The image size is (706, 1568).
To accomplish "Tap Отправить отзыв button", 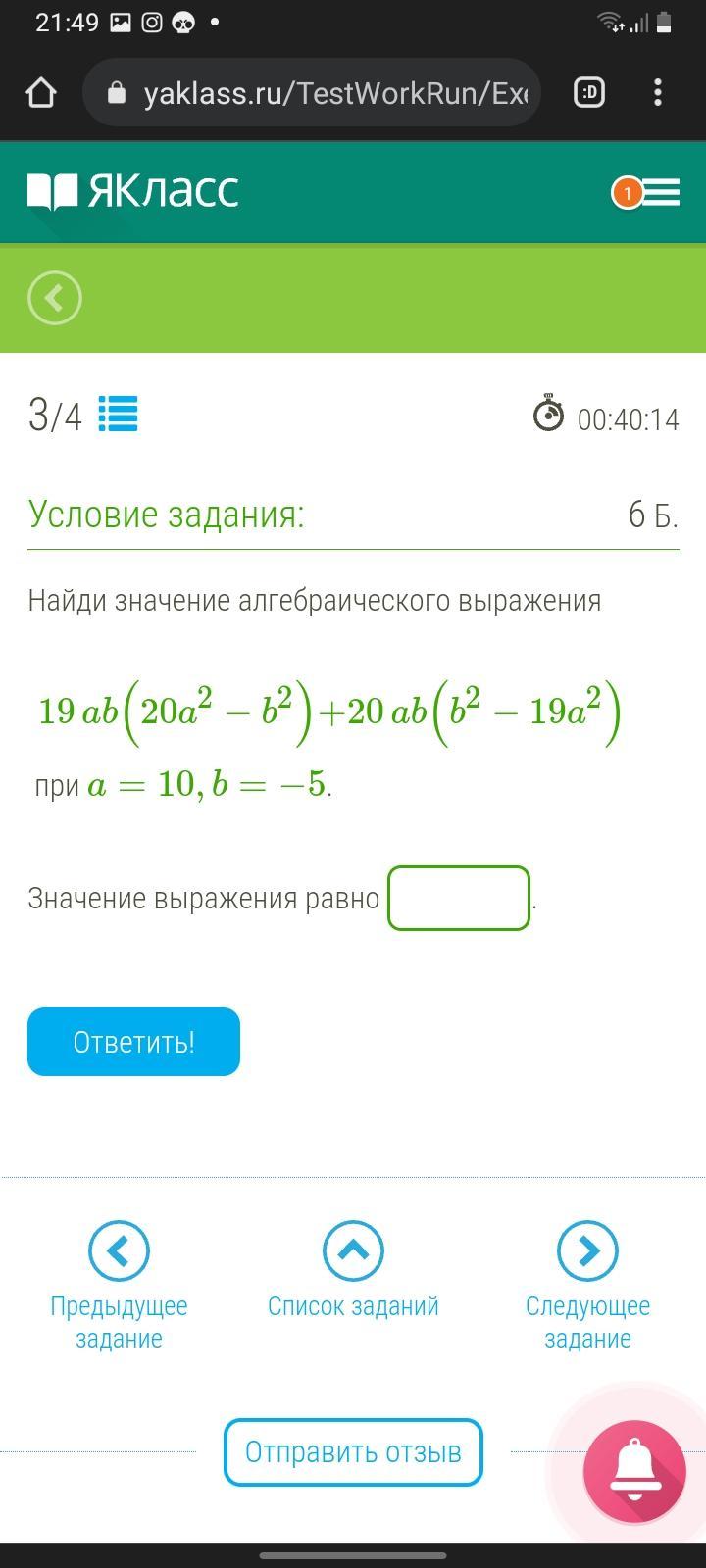I will tap(353, 1452).
